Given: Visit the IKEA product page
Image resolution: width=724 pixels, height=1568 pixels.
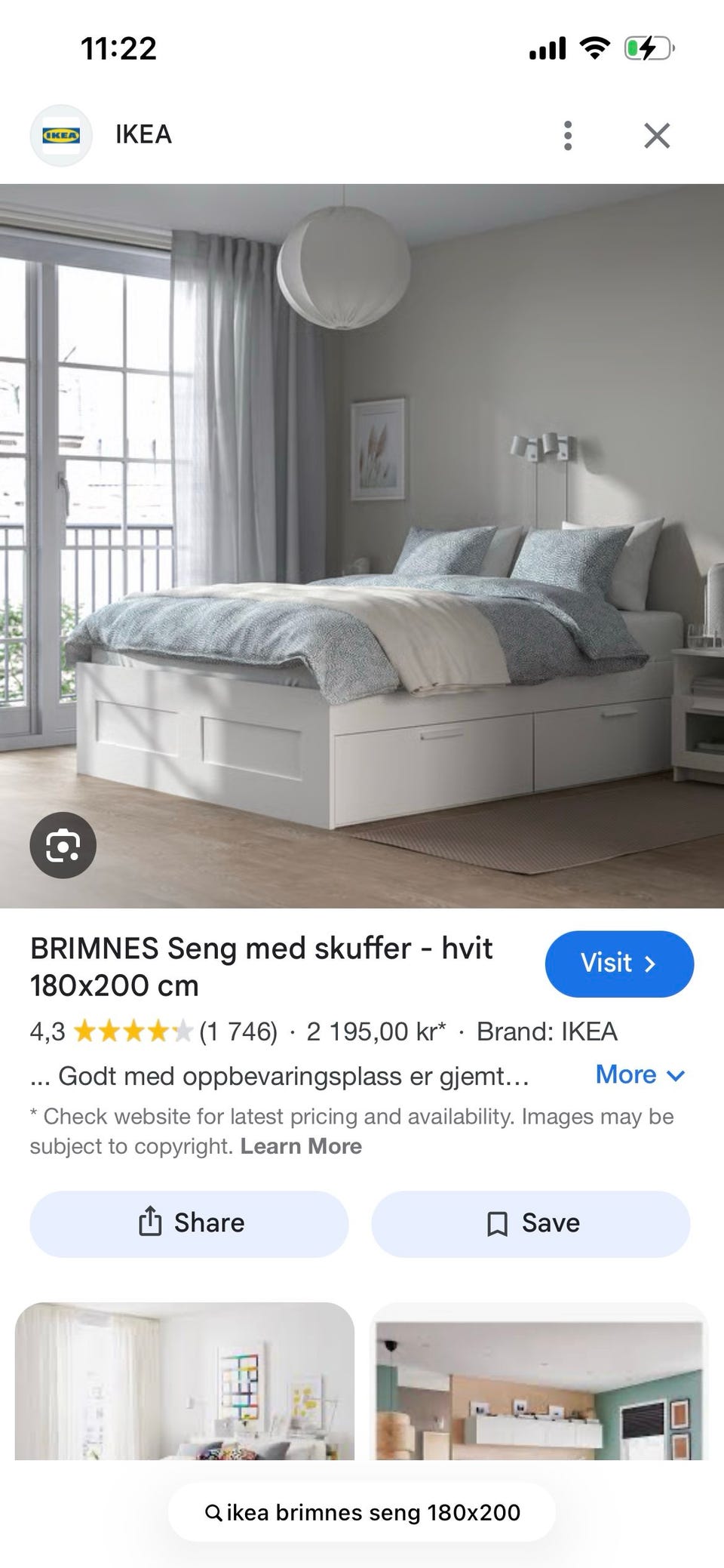Looking at the screenshot, I should pyautogui.click(x=618, y=964).
